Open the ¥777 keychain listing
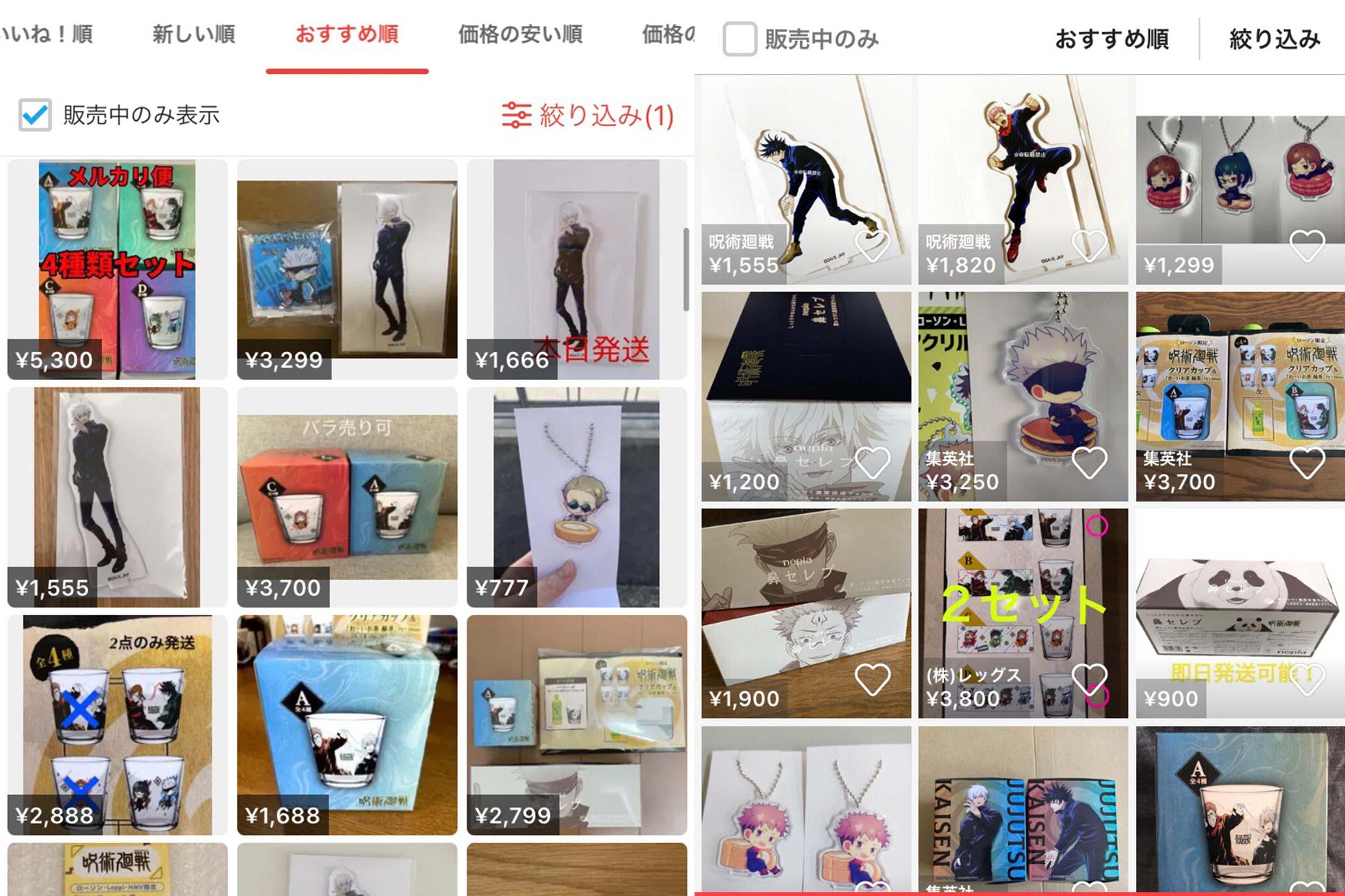 576,497
